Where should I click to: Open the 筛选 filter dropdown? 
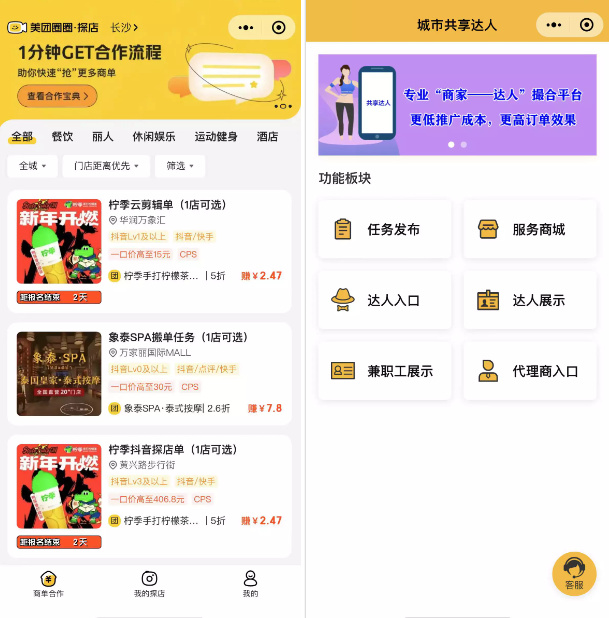pyautogui.click(x=180, y=166)
